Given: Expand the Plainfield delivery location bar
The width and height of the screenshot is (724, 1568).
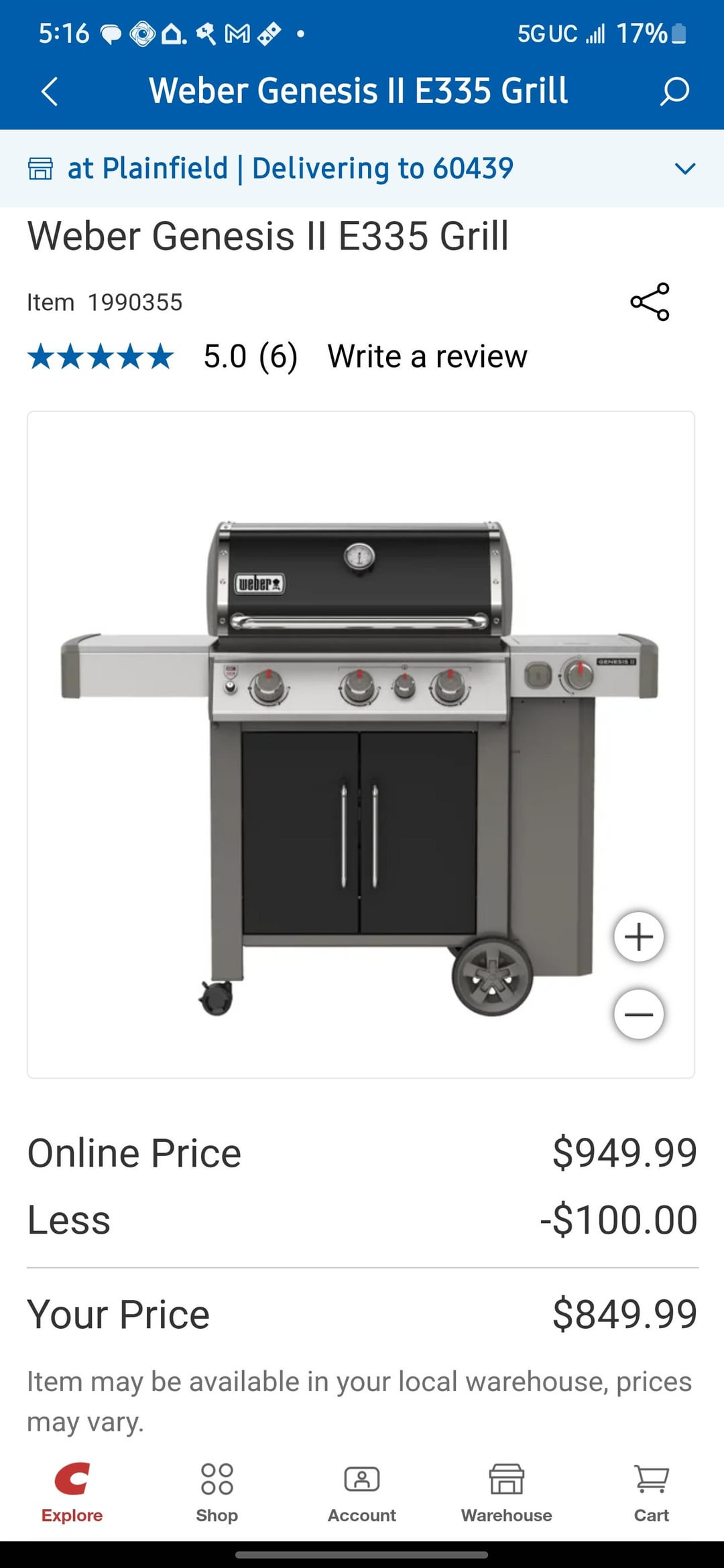Looking at the screenshot, I should [x=684, y=168].
